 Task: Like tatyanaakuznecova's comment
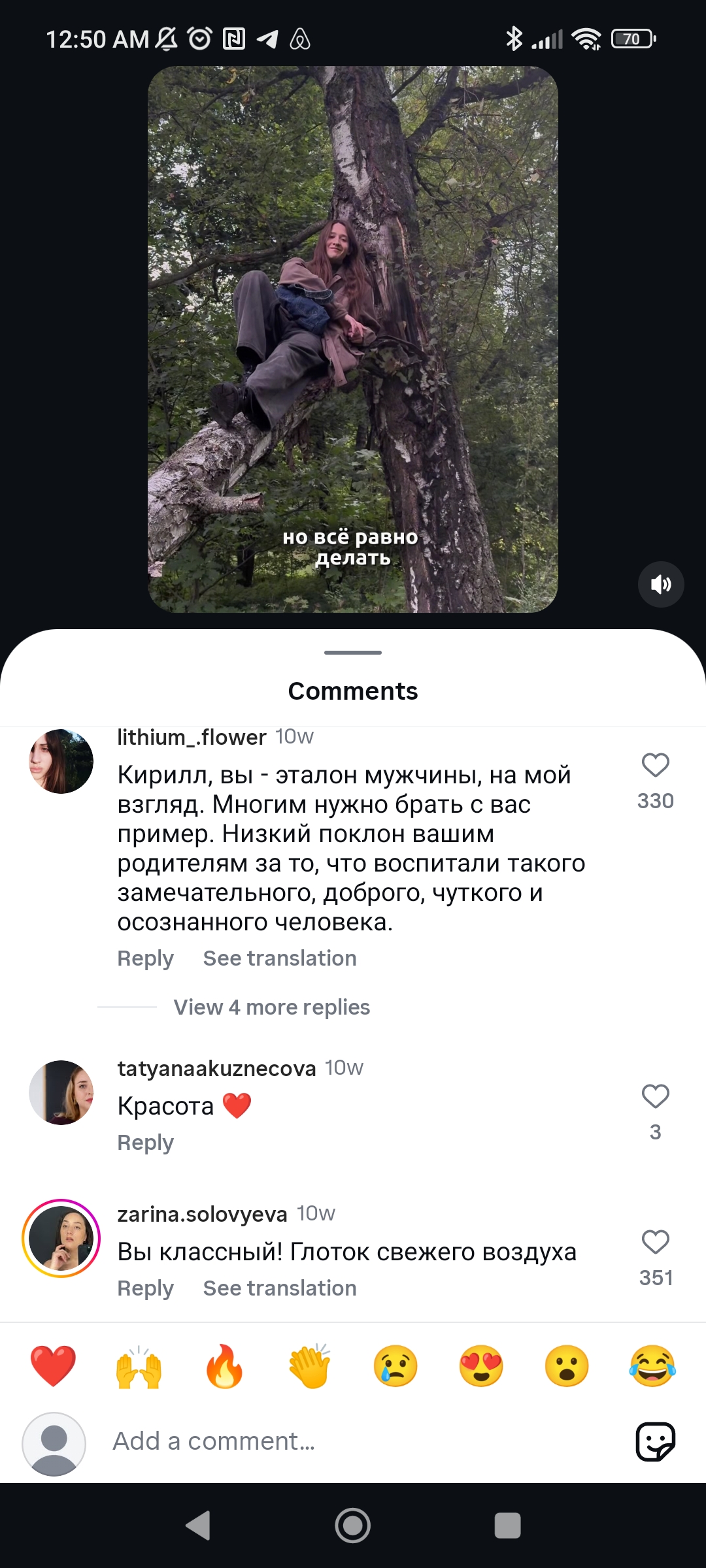[x=655, y=1096]
